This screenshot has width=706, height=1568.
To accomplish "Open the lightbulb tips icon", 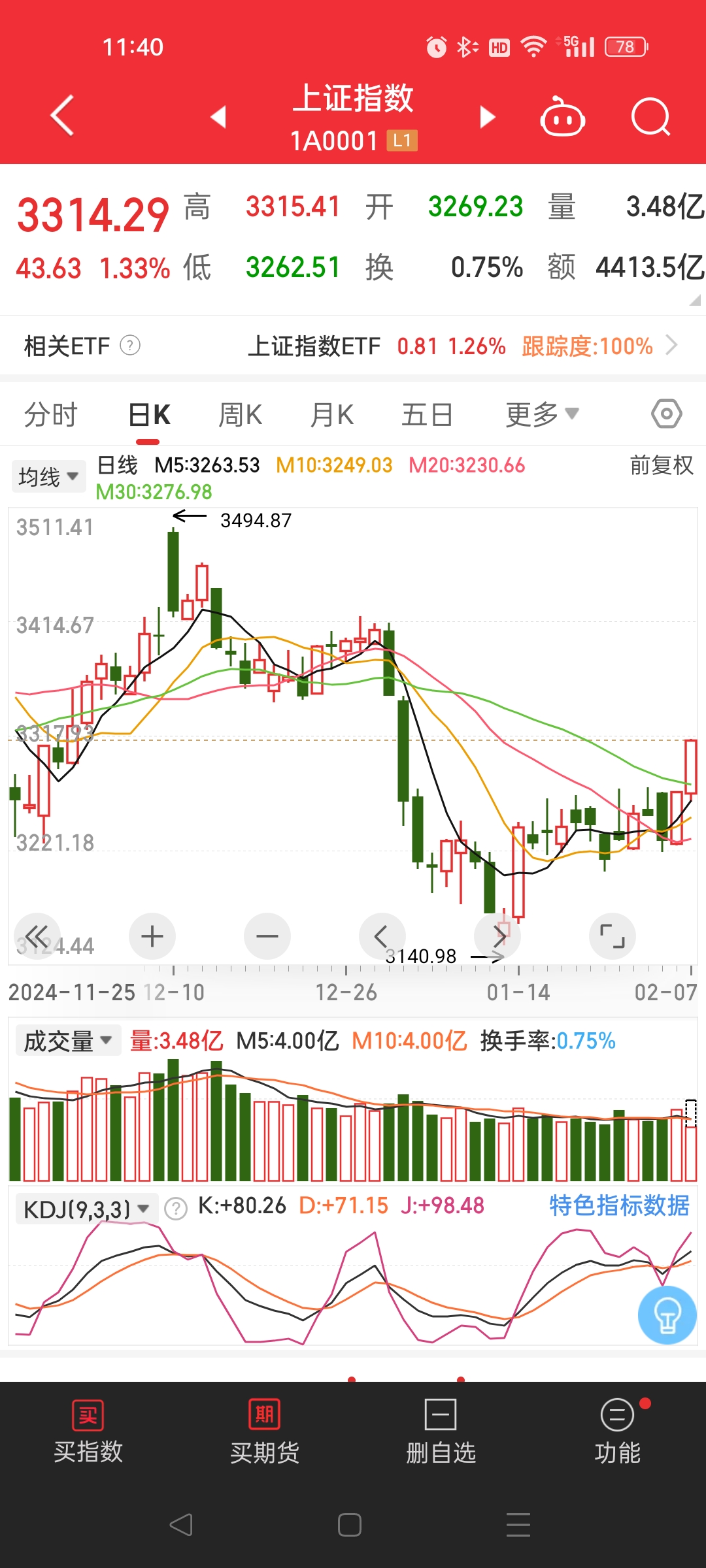I will 667,1315.
